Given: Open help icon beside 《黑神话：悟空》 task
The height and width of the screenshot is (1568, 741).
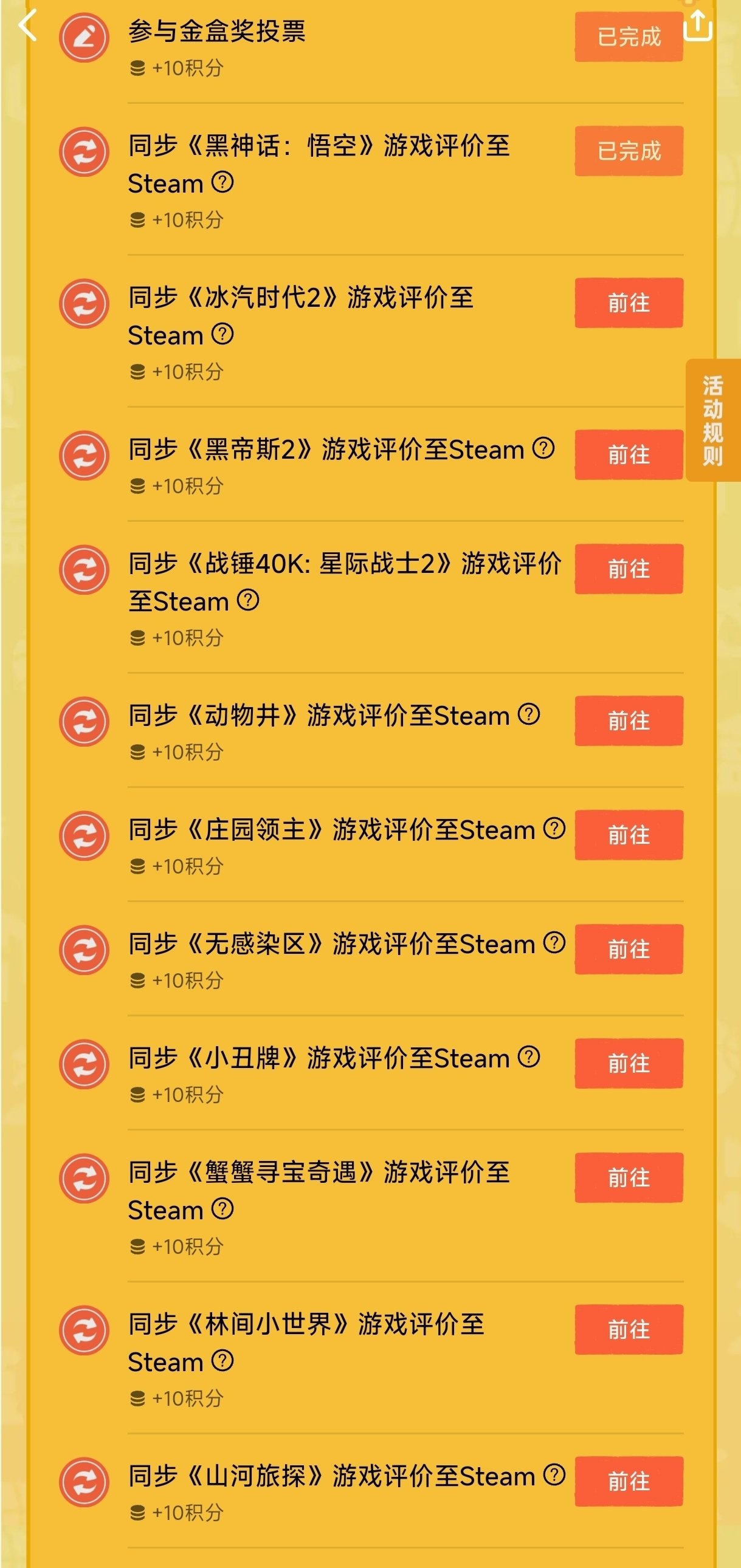Looking at the screenshot, I should 223,182.
